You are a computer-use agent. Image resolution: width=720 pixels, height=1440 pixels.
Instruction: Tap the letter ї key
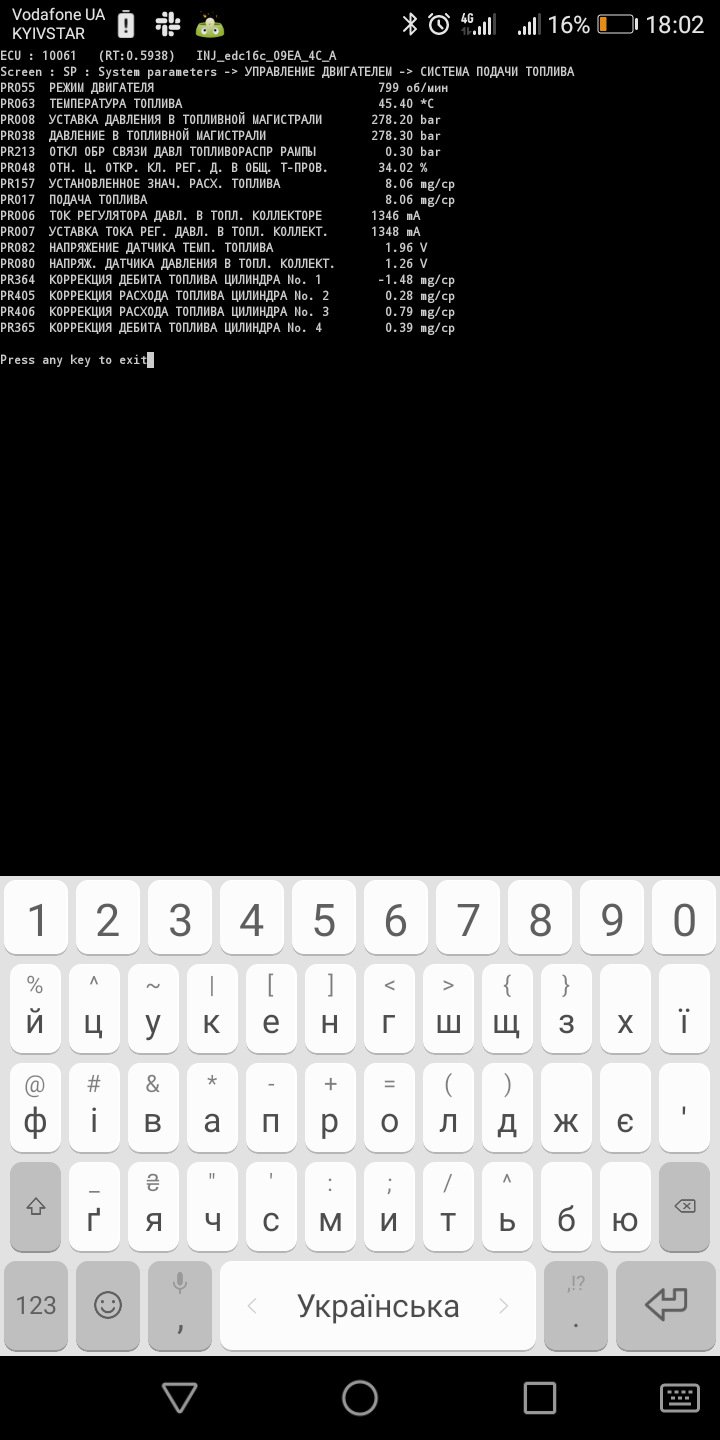[x=684, y=1008]
